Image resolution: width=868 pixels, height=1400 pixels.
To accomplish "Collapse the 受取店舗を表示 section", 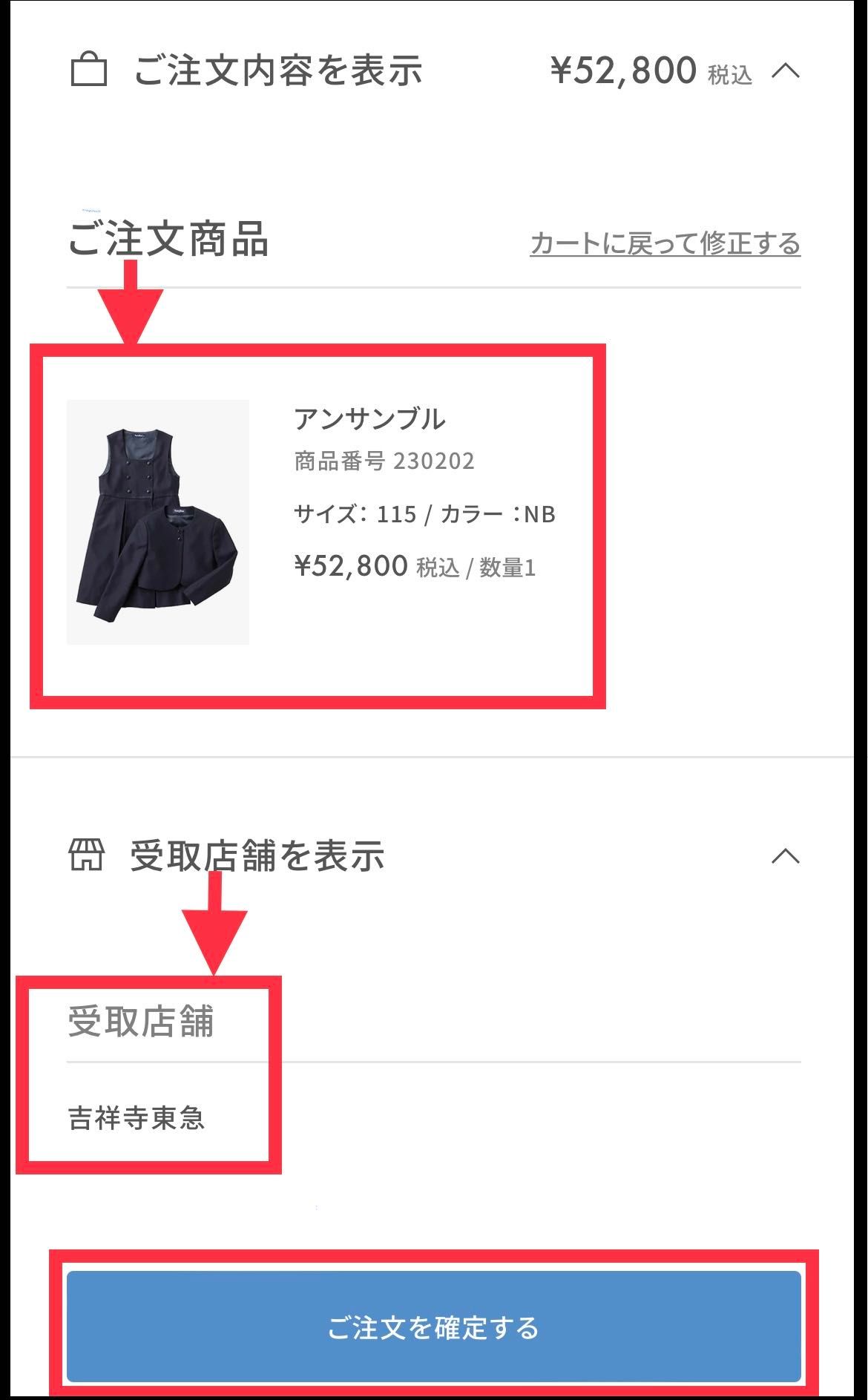I will point(785,856).
